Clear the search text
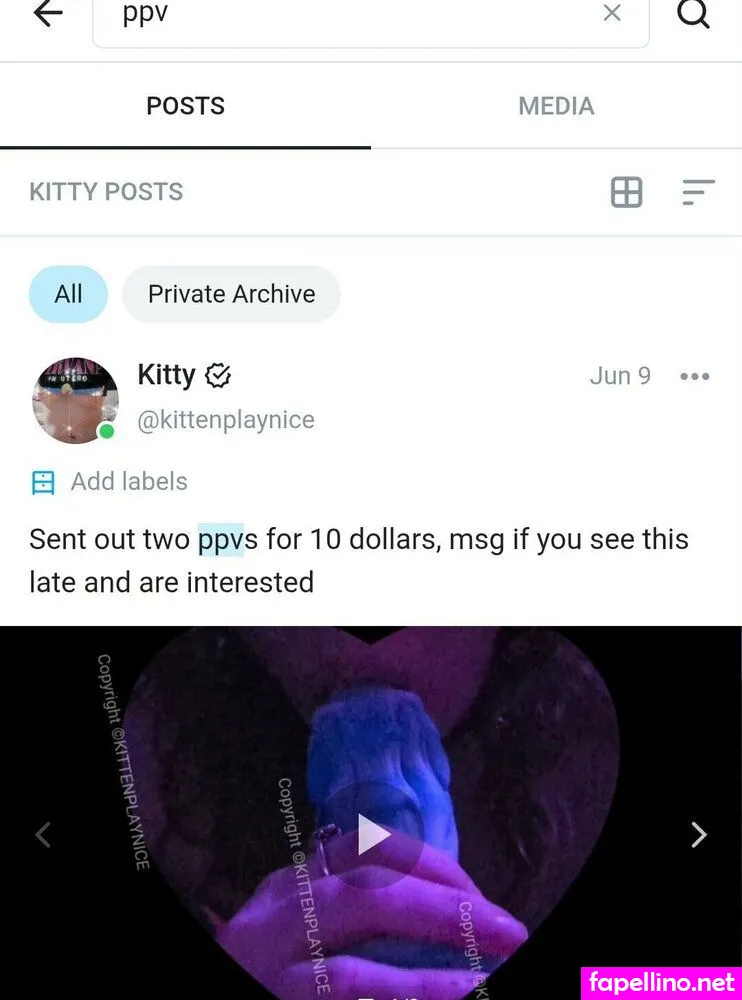742x1000 pixels. (612, 13)
